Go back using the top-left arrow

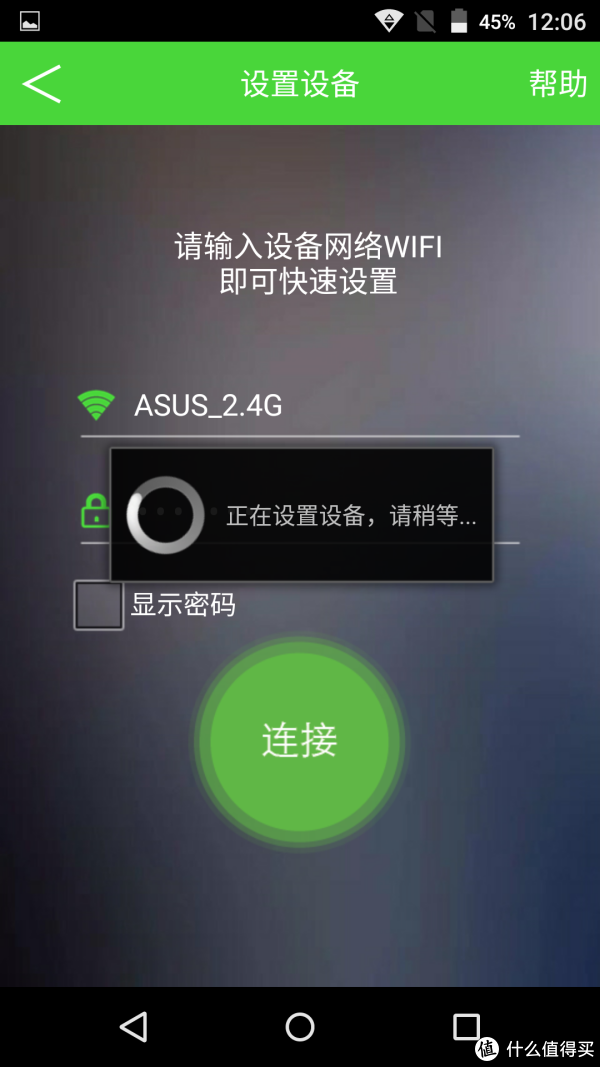(x=42, y=84)
